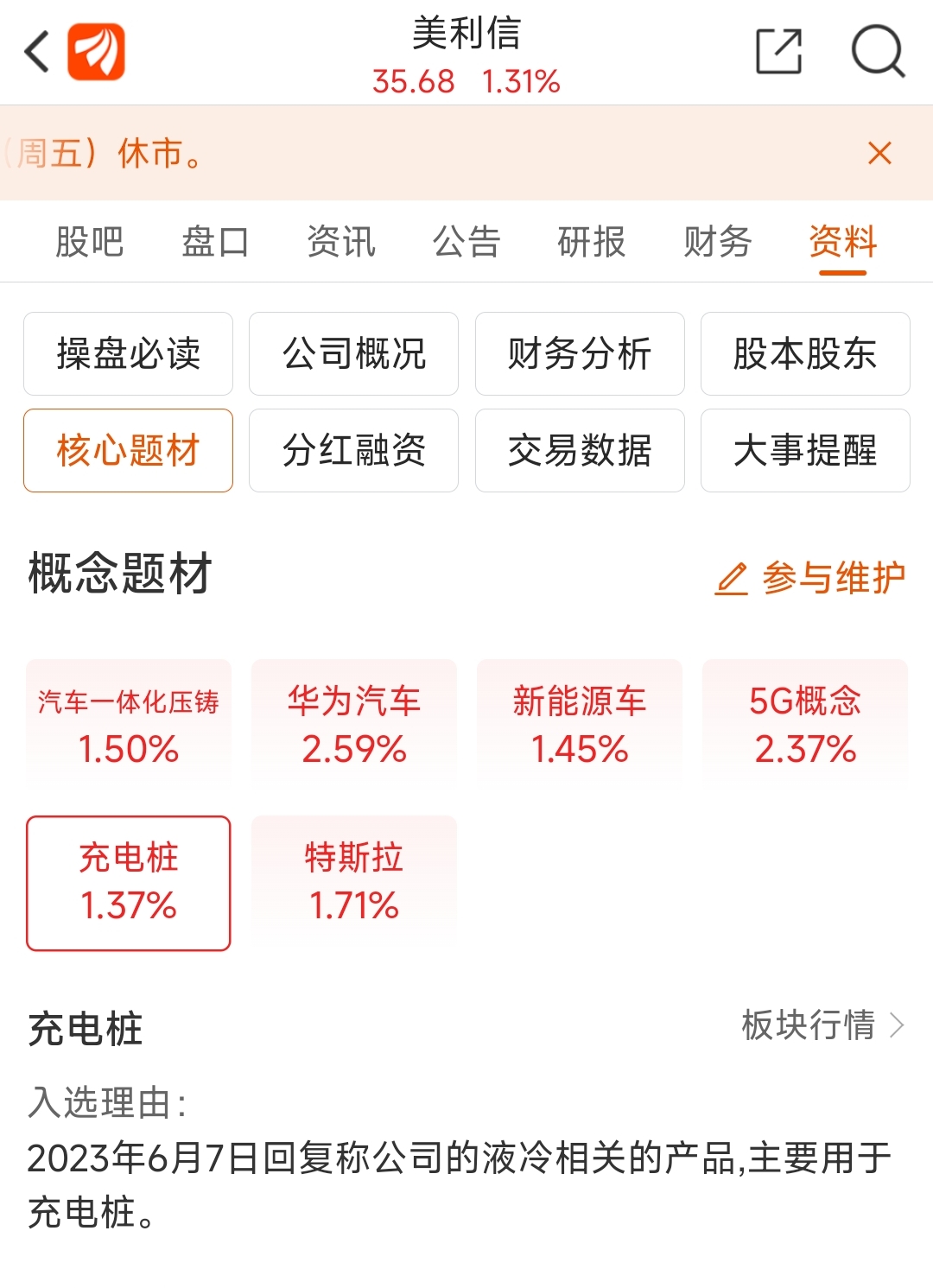Select the 公告 tab
933x1288 pixels.
click(x=466, y=242)
